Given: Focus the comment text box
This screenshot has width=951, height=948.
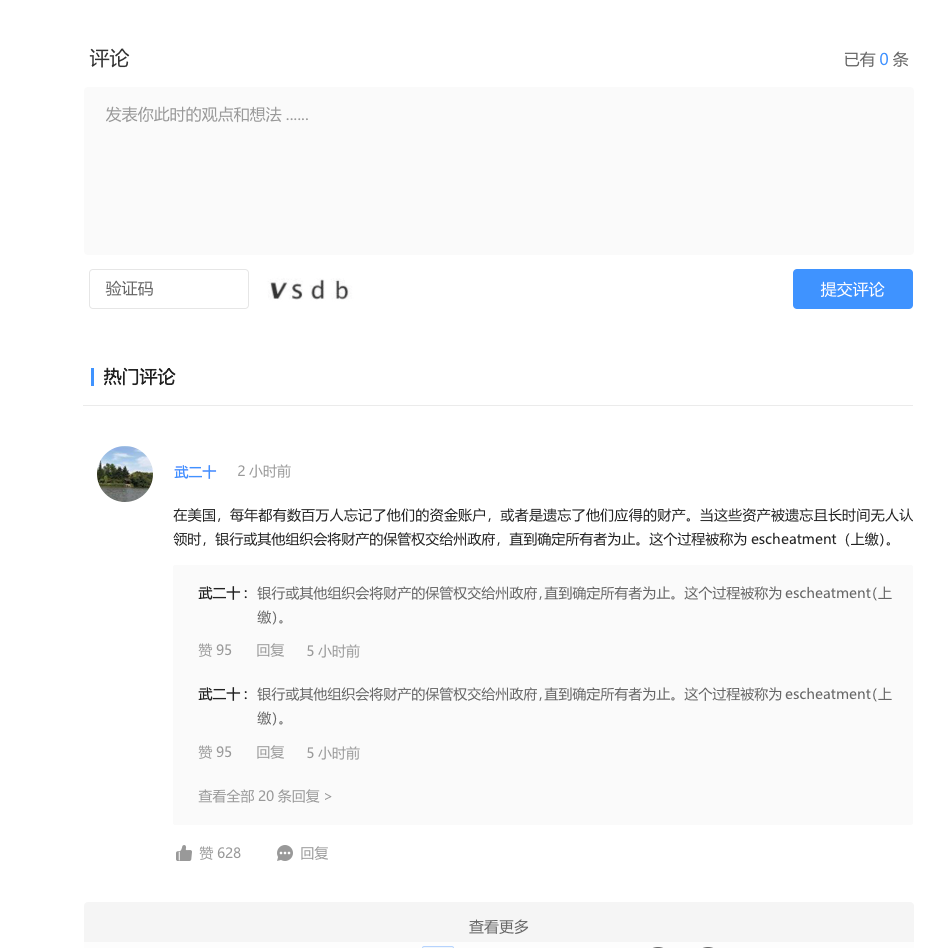Looking at the screenshot, I should [x=498, y=170].
